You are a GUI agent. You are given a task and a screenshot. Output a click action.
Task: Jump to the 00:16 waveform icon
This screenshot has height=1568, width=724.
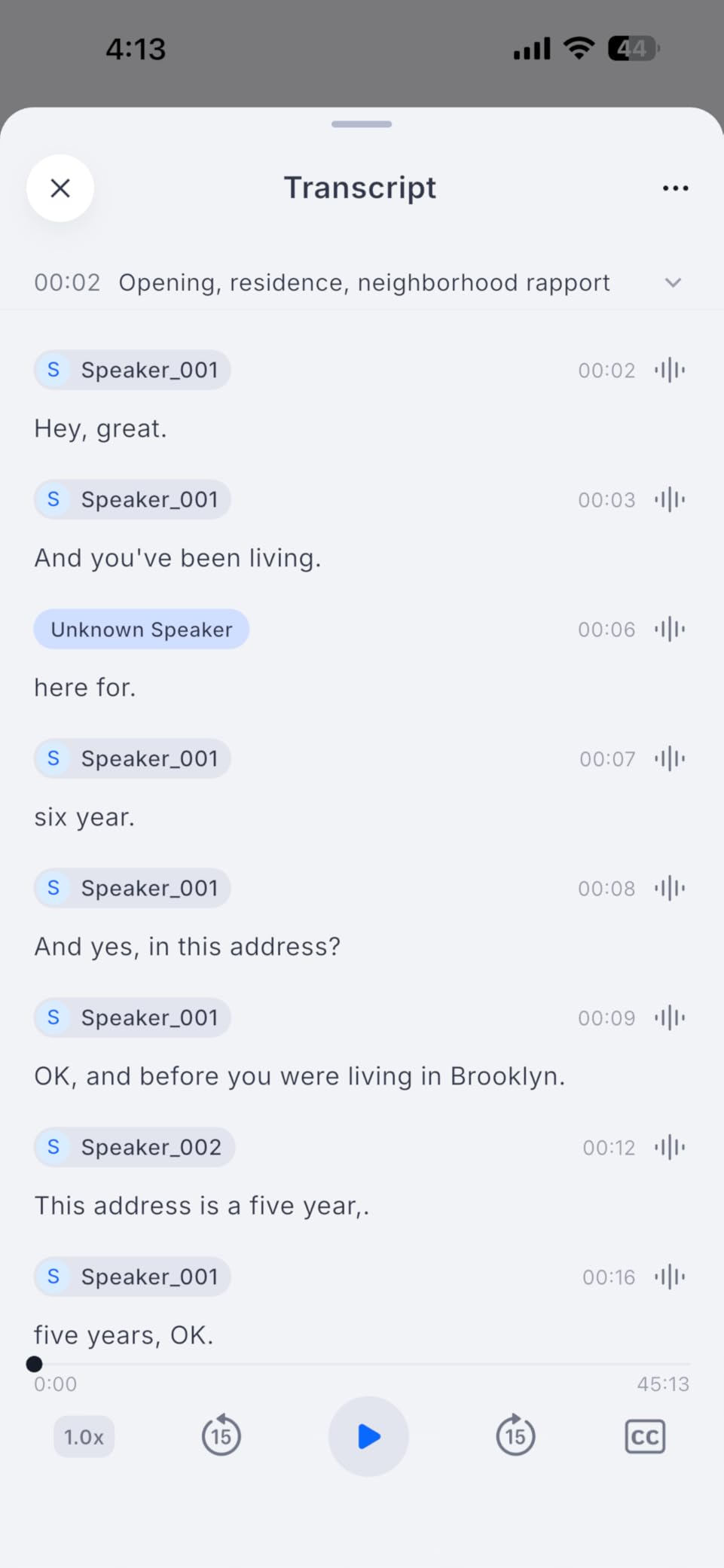tap(670, 1277)
